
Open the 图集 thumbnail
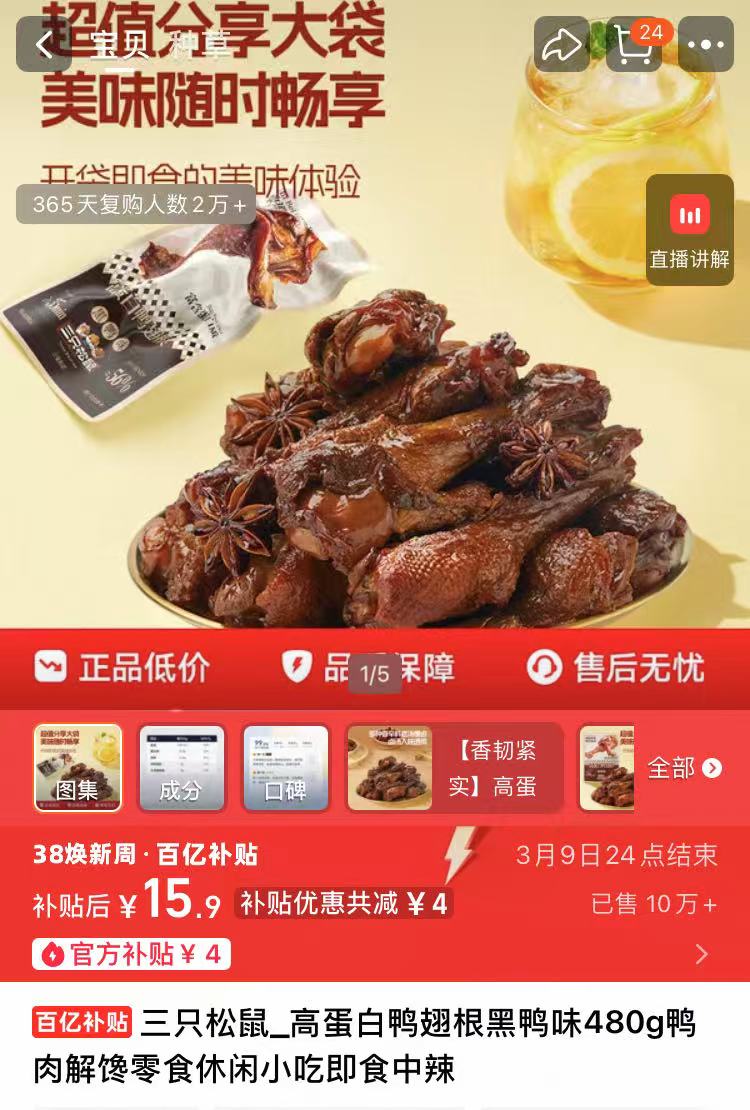pos(78,767)
